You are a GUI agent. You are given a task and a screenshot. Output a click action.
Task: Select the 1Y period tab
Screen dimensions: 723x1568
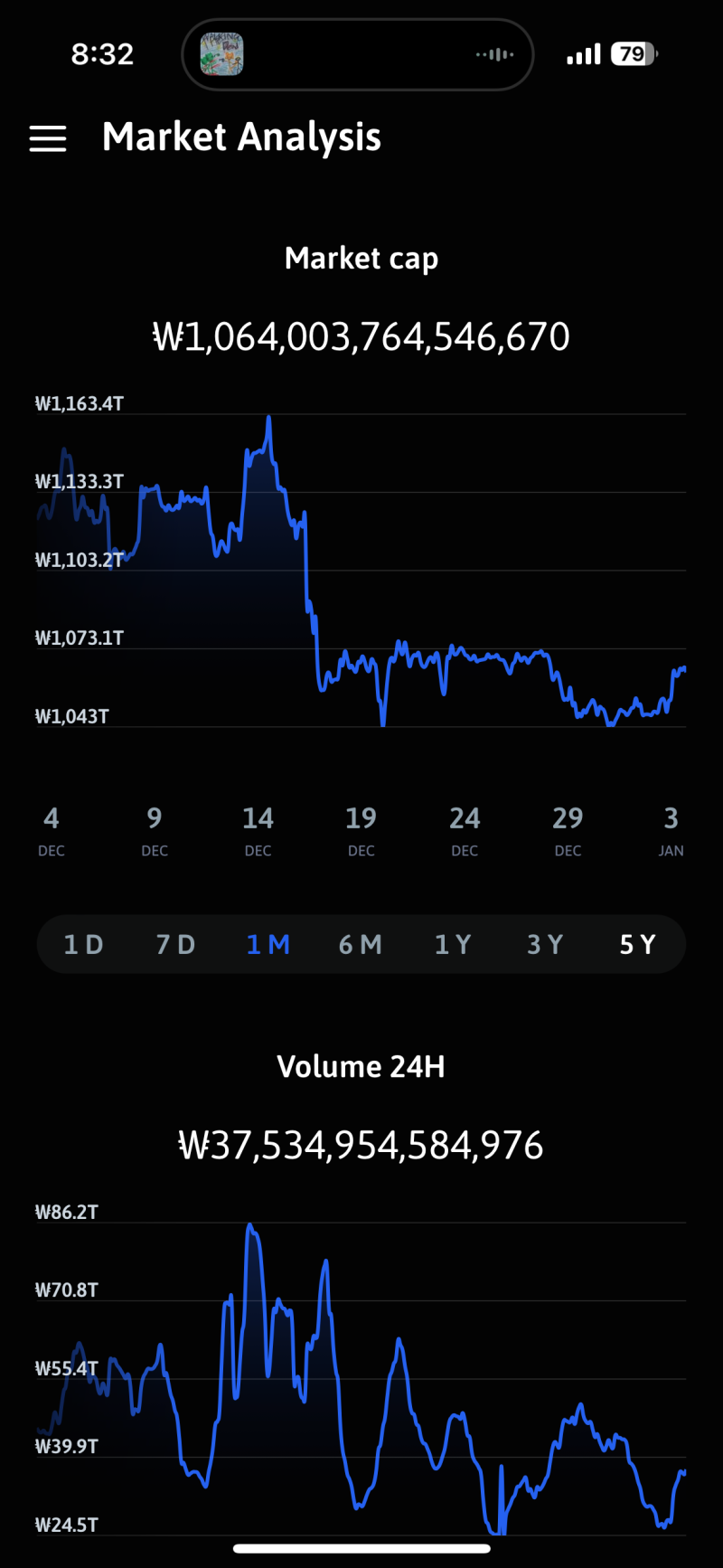[x=453, y=943]
